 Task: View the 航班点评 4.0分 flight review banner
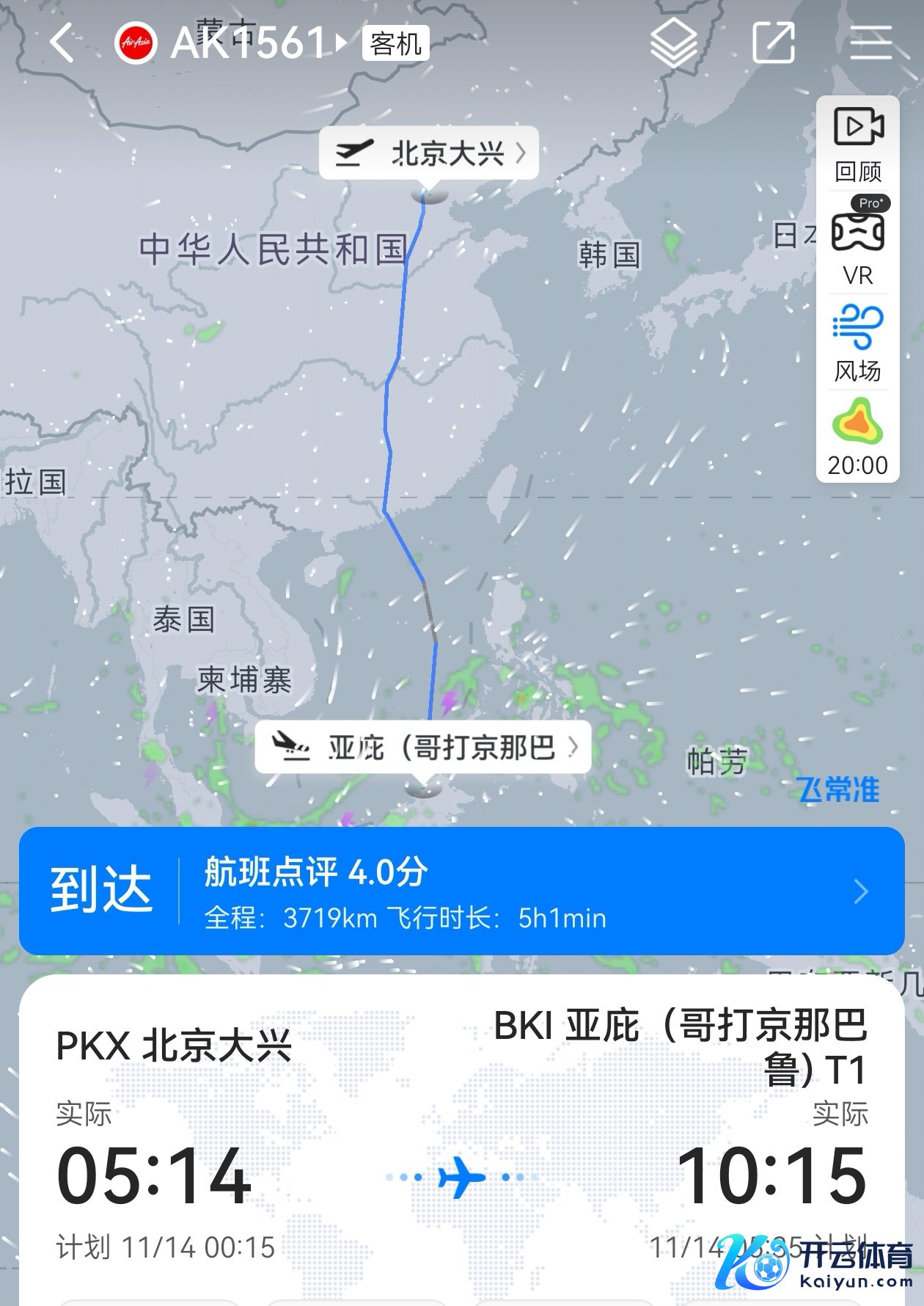(462, 891)
